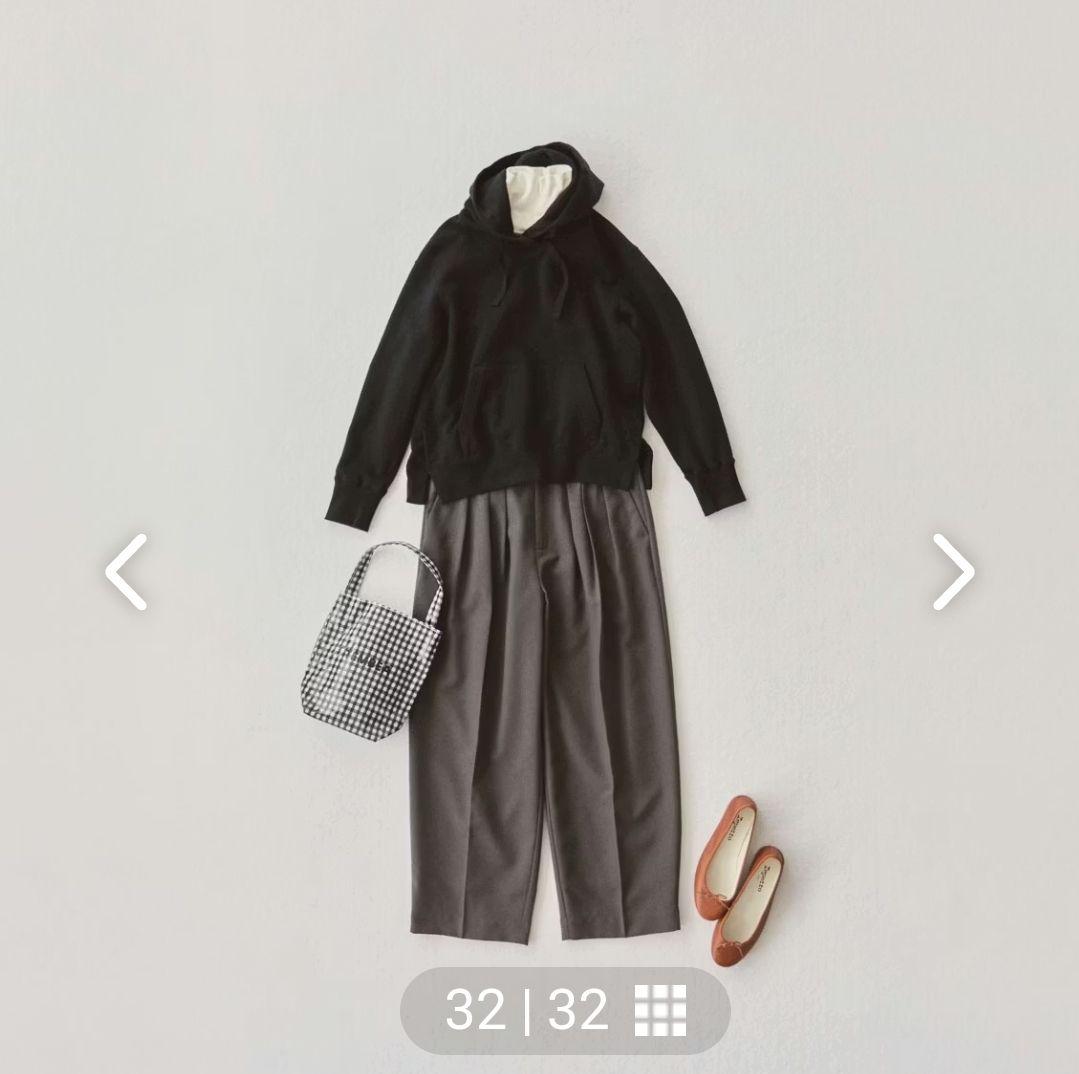Viewport: 1079px width, 1074px height.
Task: Go to the previous image
Action: (127, 572)
